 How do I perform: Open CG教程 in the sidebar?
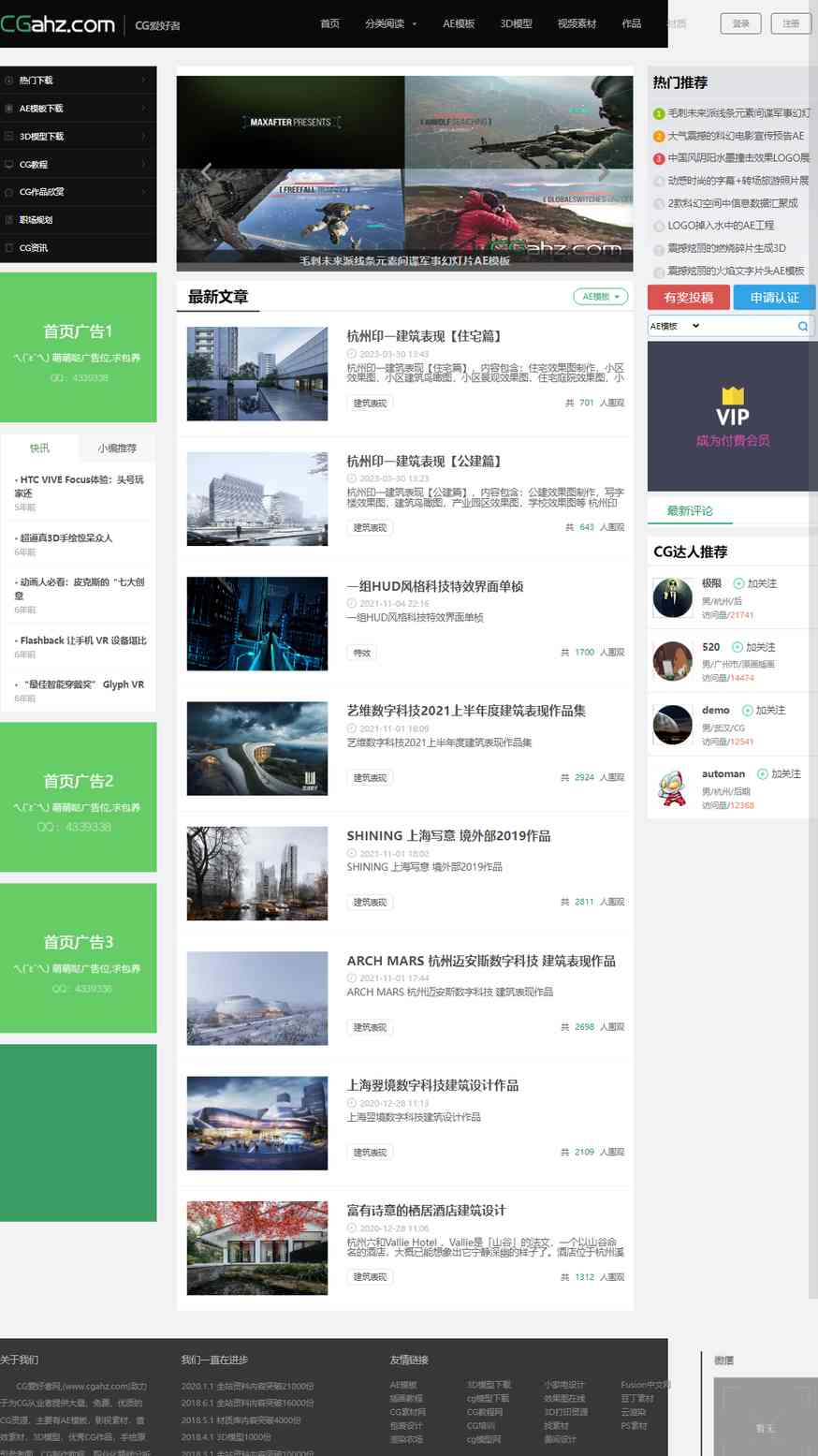click(x=79, y=164)
